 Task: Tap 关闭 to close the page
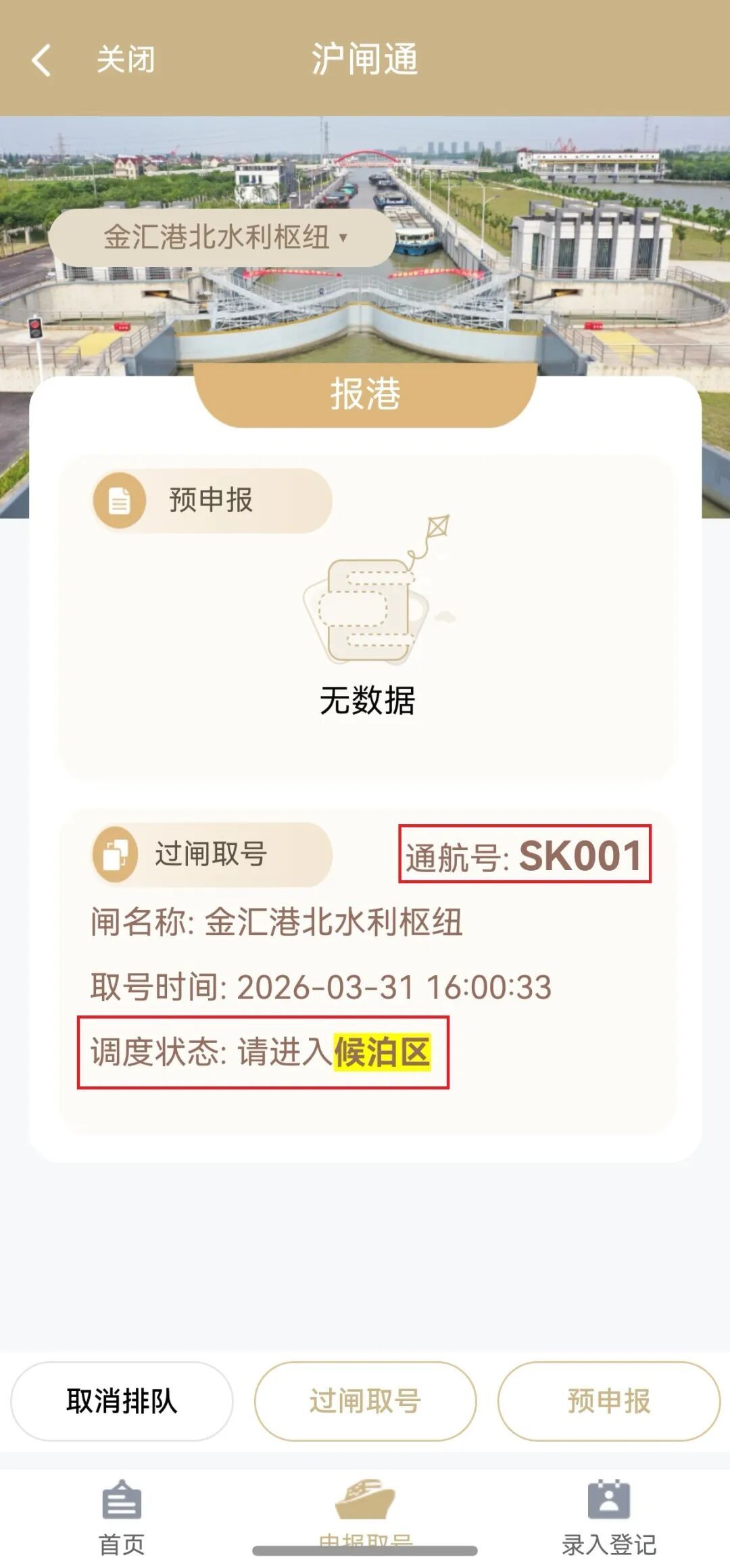point(126,60)
